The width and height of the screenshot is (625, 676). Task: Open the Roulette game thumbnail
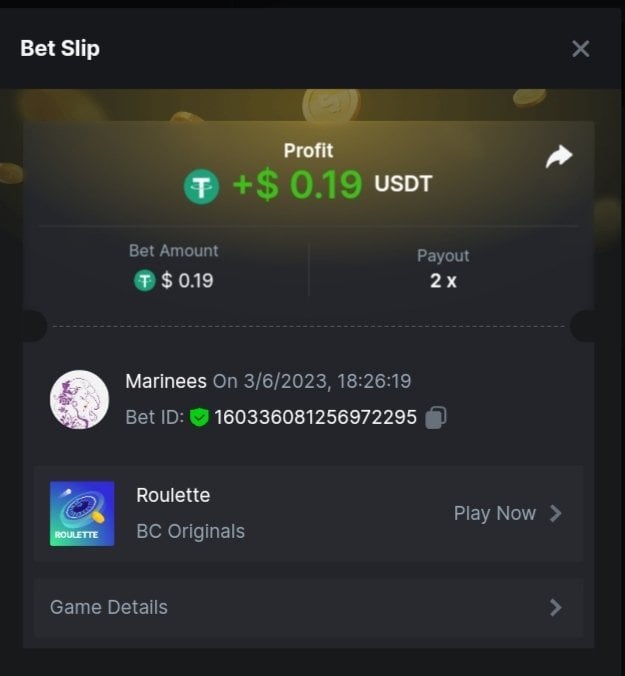(x=82, y=514)
